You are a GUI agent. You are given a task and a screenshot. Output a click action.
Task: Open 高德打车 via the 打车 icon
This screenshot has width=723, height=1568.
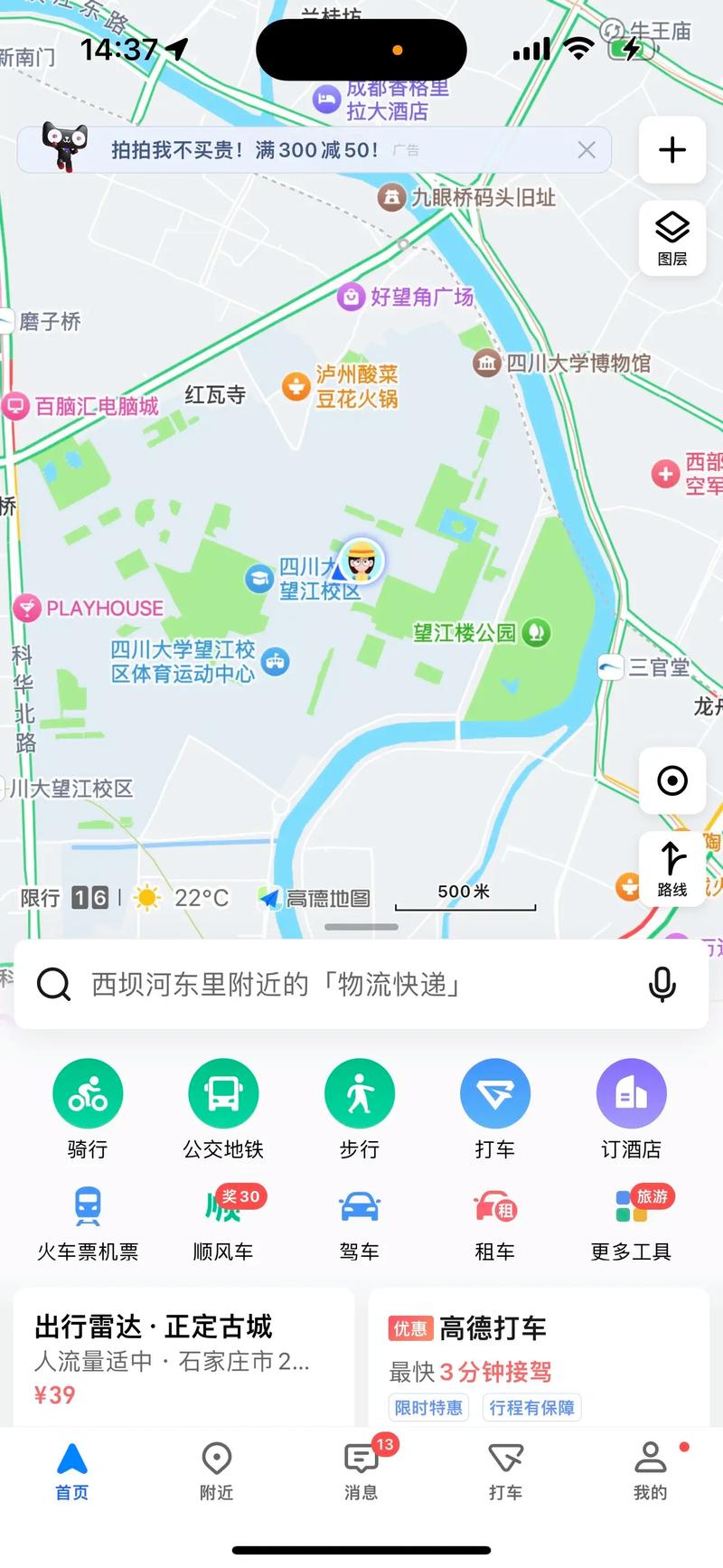[494, 1092]
